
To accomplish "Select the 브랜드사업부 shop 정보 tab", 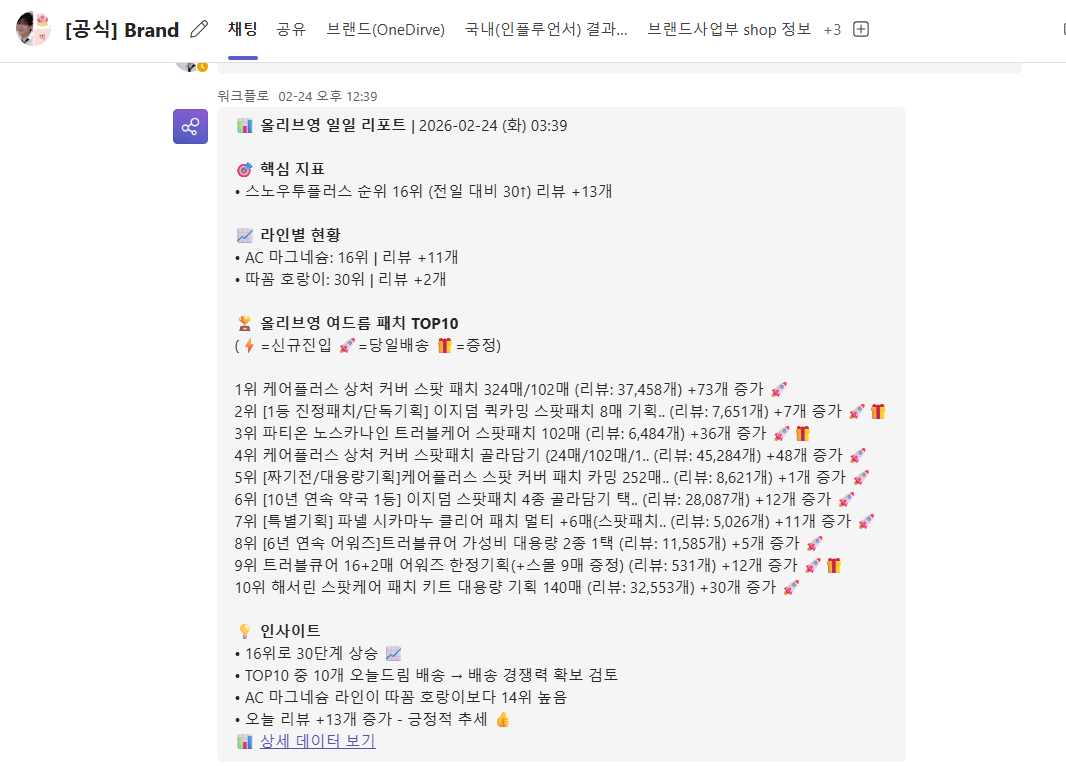I will [729, 29].
